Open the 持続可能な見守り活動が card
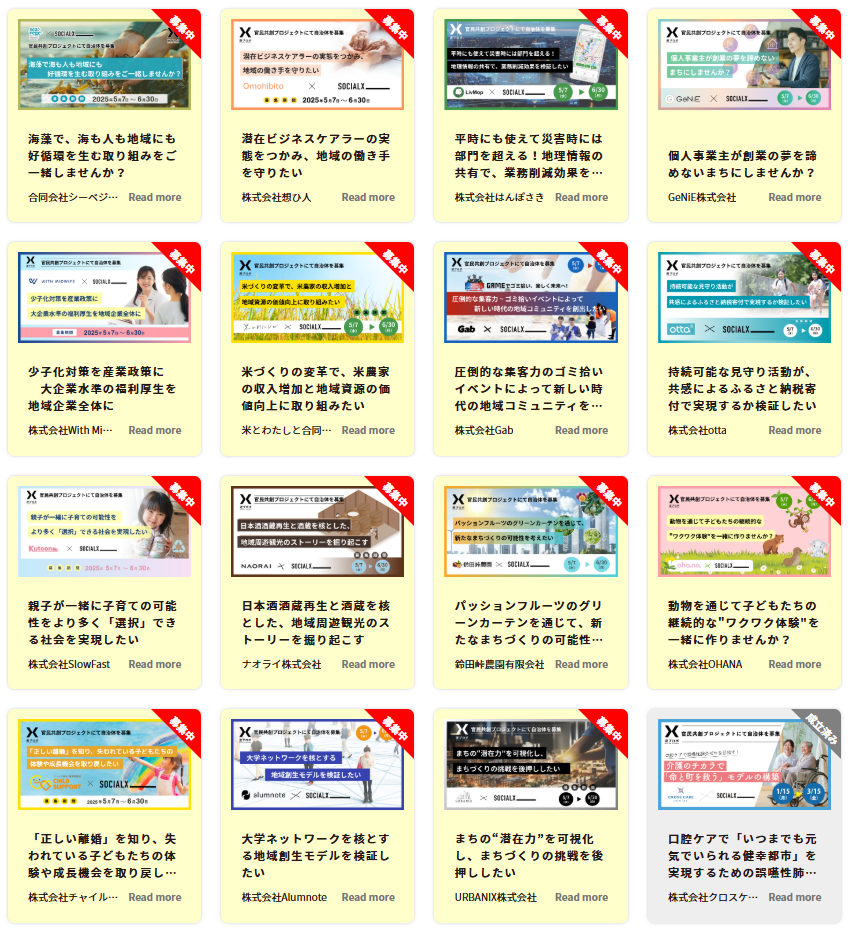Image resolution: width=855 pixels, height=928 pixels. point(744,388)
